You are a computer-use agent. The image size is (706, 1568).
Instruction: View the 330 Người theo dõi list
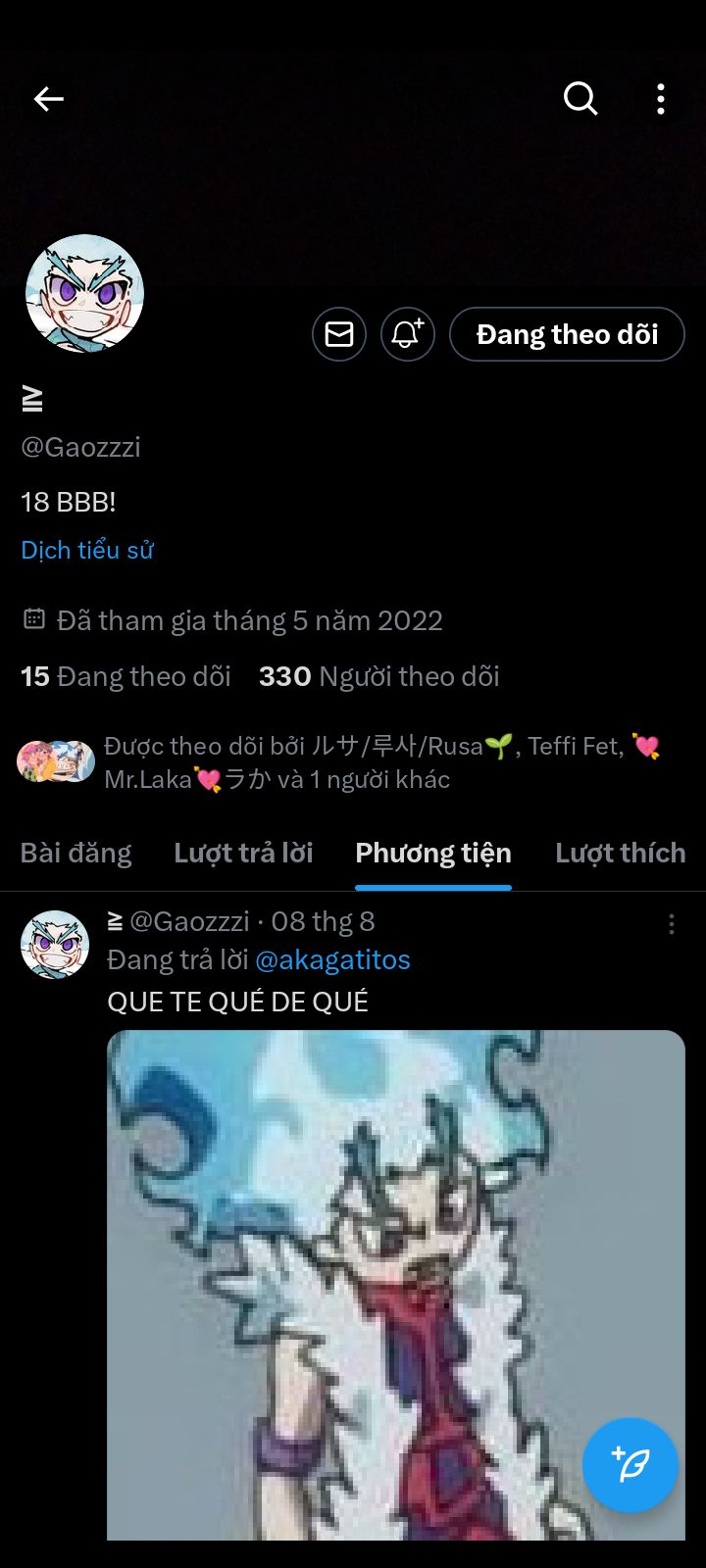[379, 676]
